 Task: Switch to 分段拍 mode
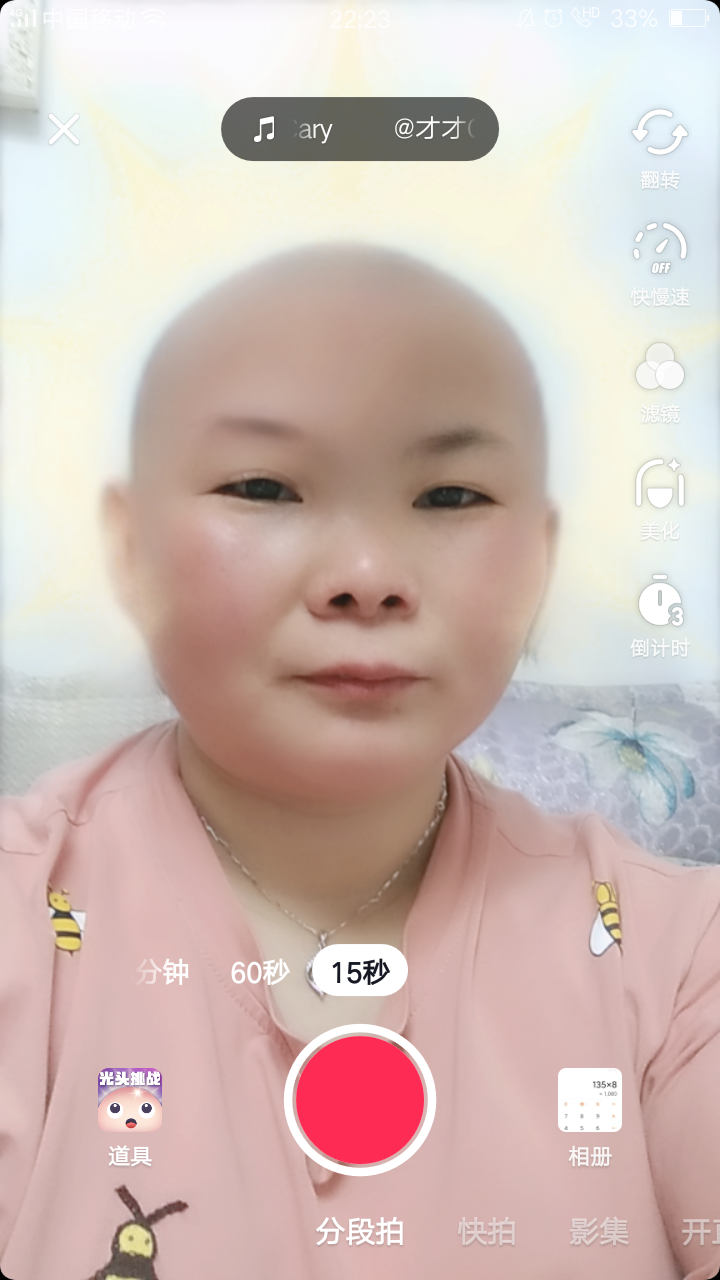click(360, 1232)
